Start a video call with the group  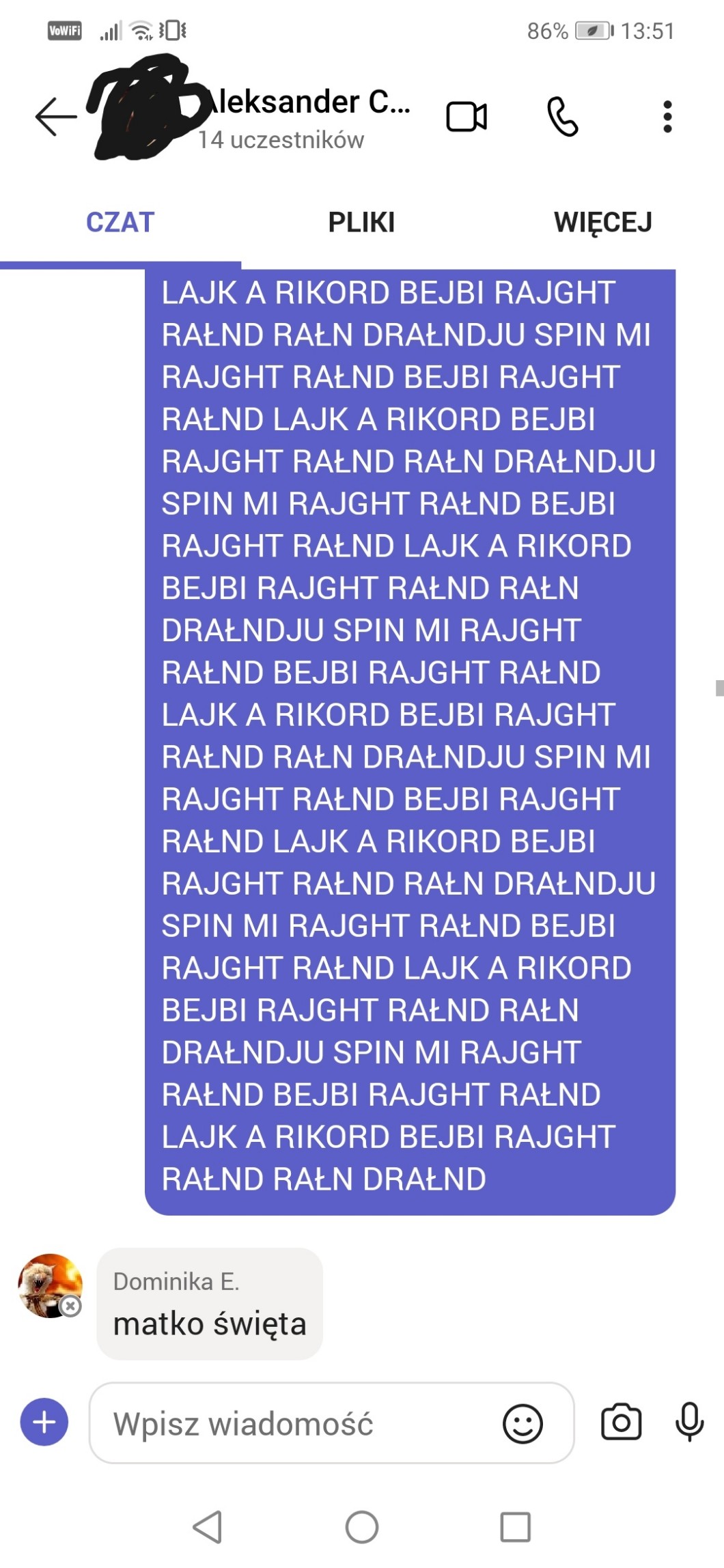[467, 117]
